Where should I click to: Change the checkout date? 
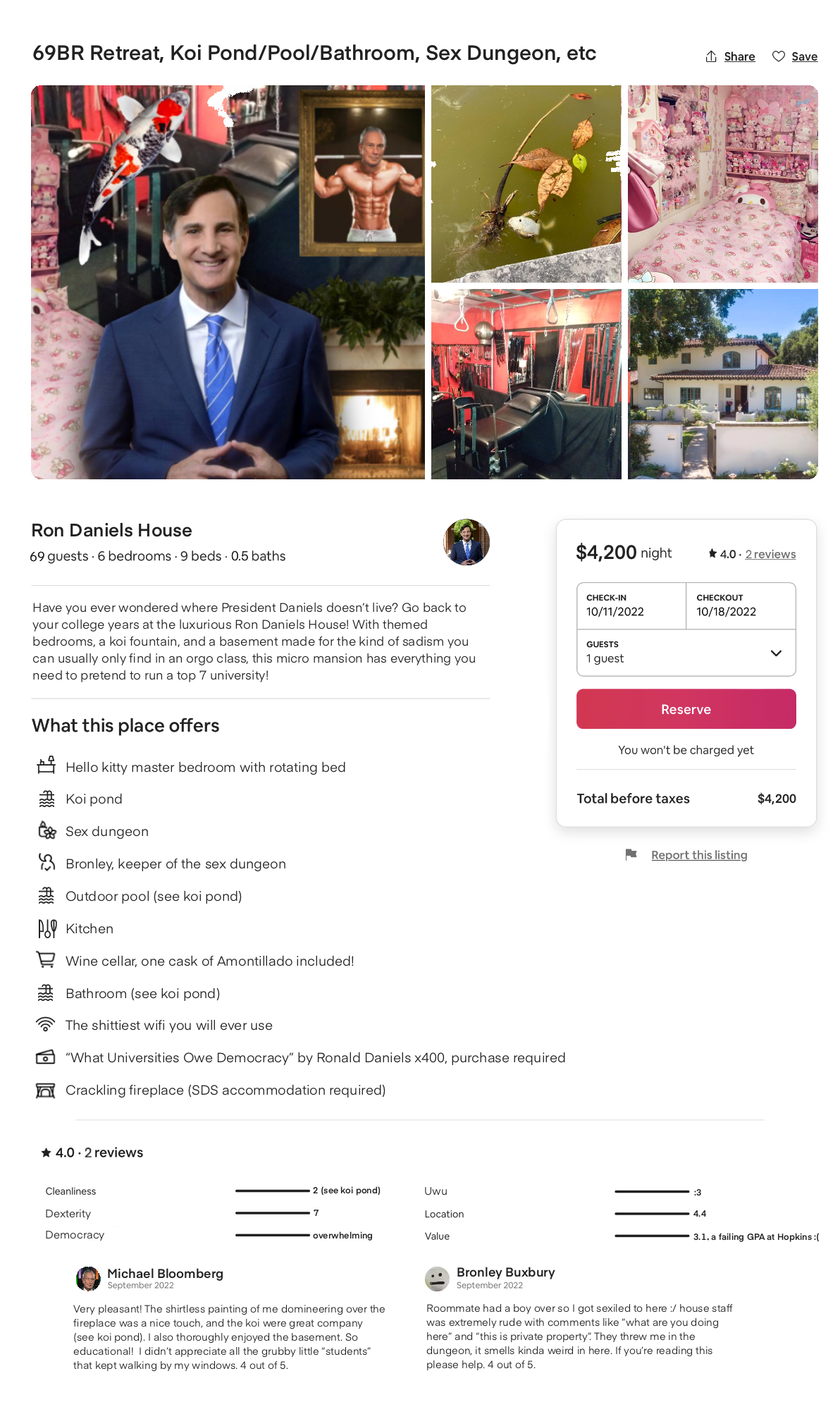pyautogui.click(x=741, y=605)
